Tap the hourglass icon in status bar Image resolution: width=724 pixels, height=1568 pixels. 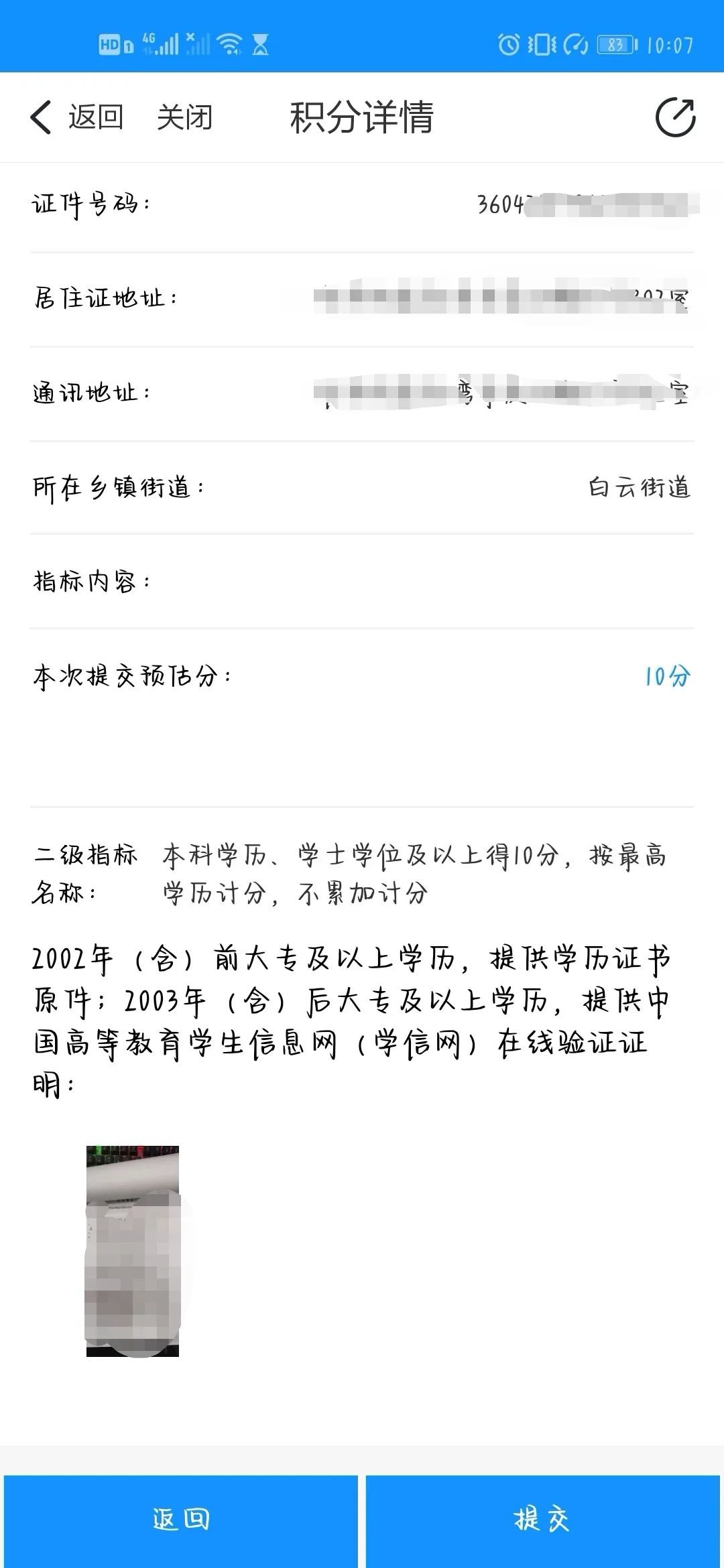[x=261, y=44]
